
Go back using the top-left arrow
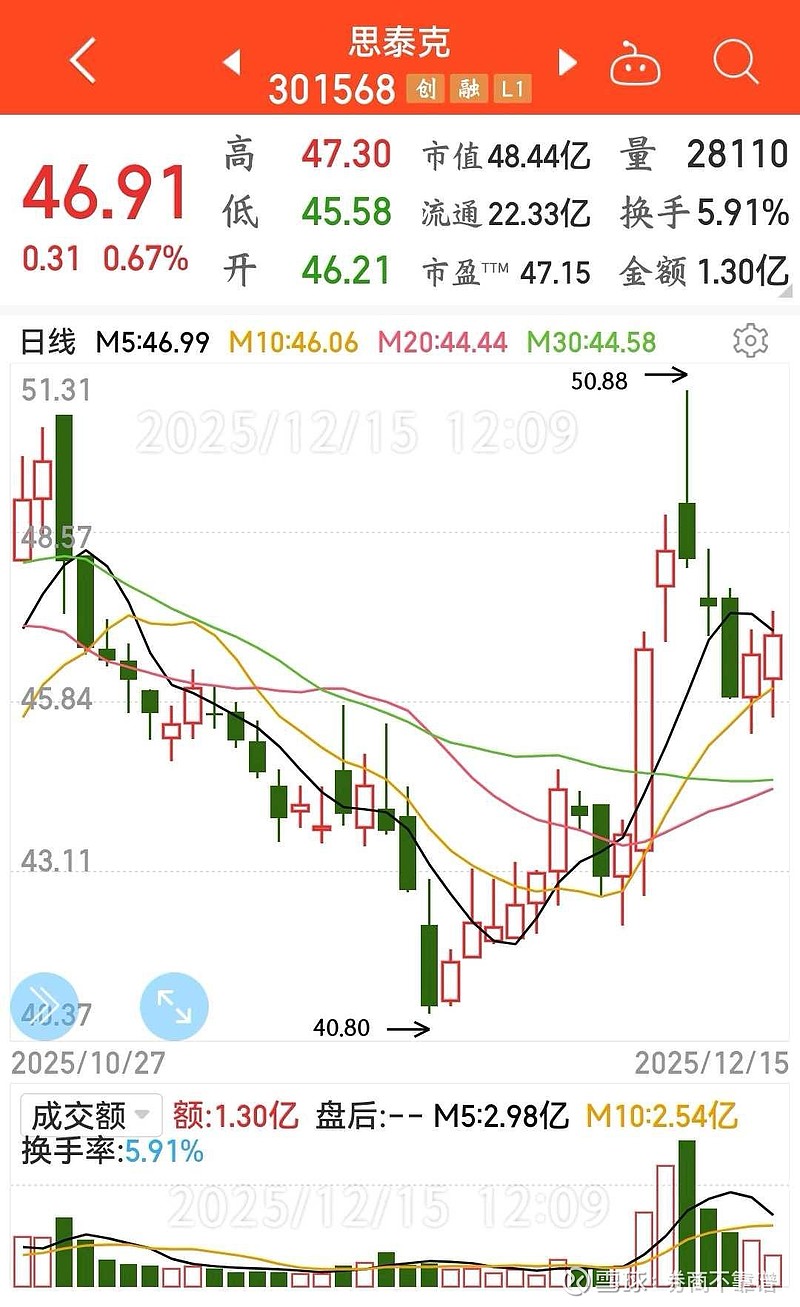point(83,61)
